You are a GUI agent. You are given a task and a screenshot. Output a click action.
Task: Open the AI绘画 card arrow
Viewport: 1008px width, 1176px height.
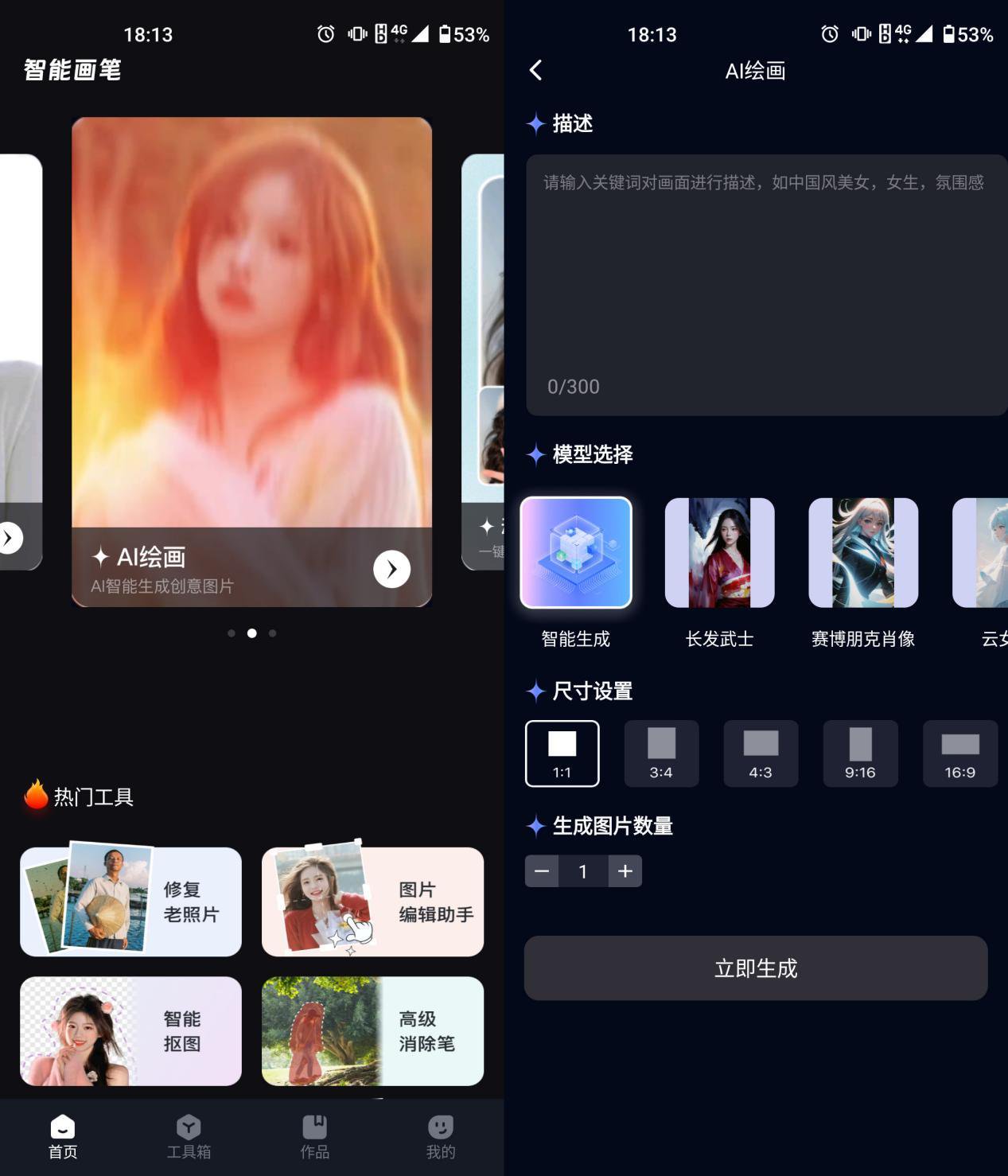[391, 569]
